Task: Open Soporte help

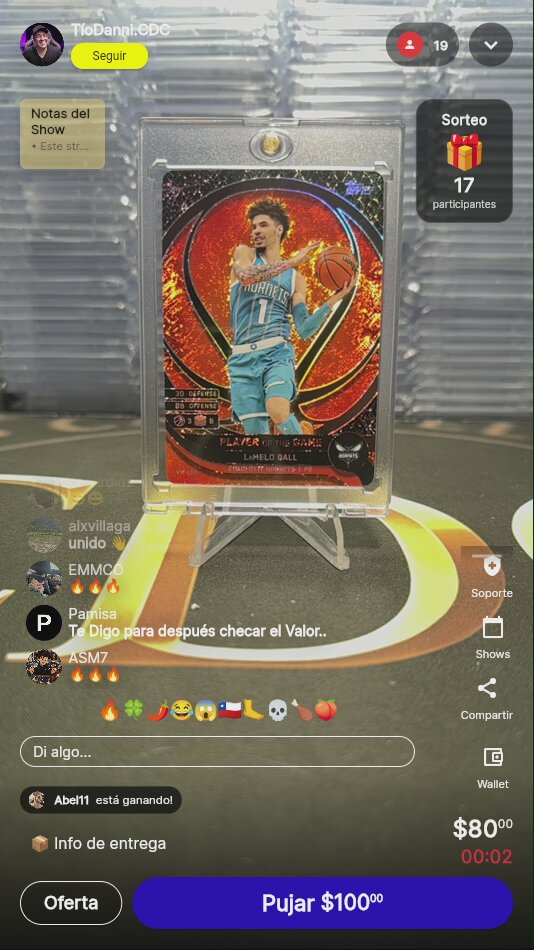Action: (x=492, y=576)
